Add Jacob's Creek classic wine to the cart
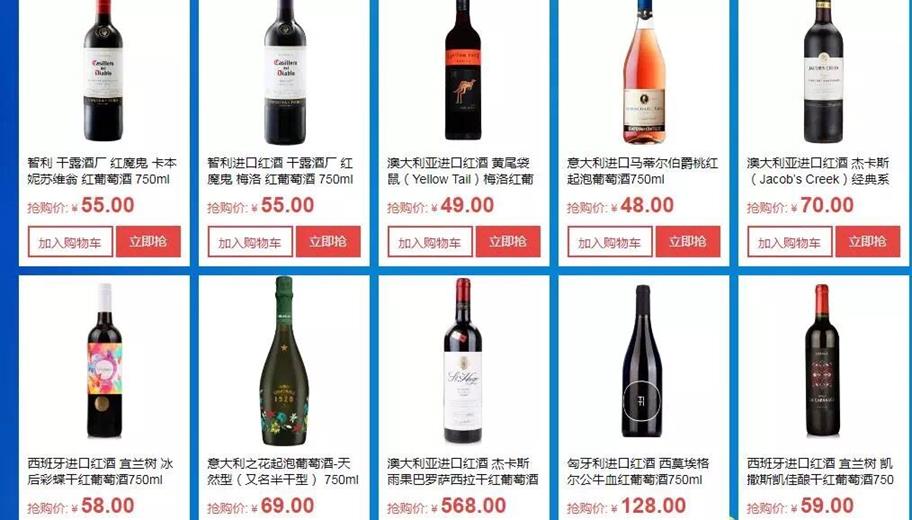This screenshot has height=520, width=912. 790,242
